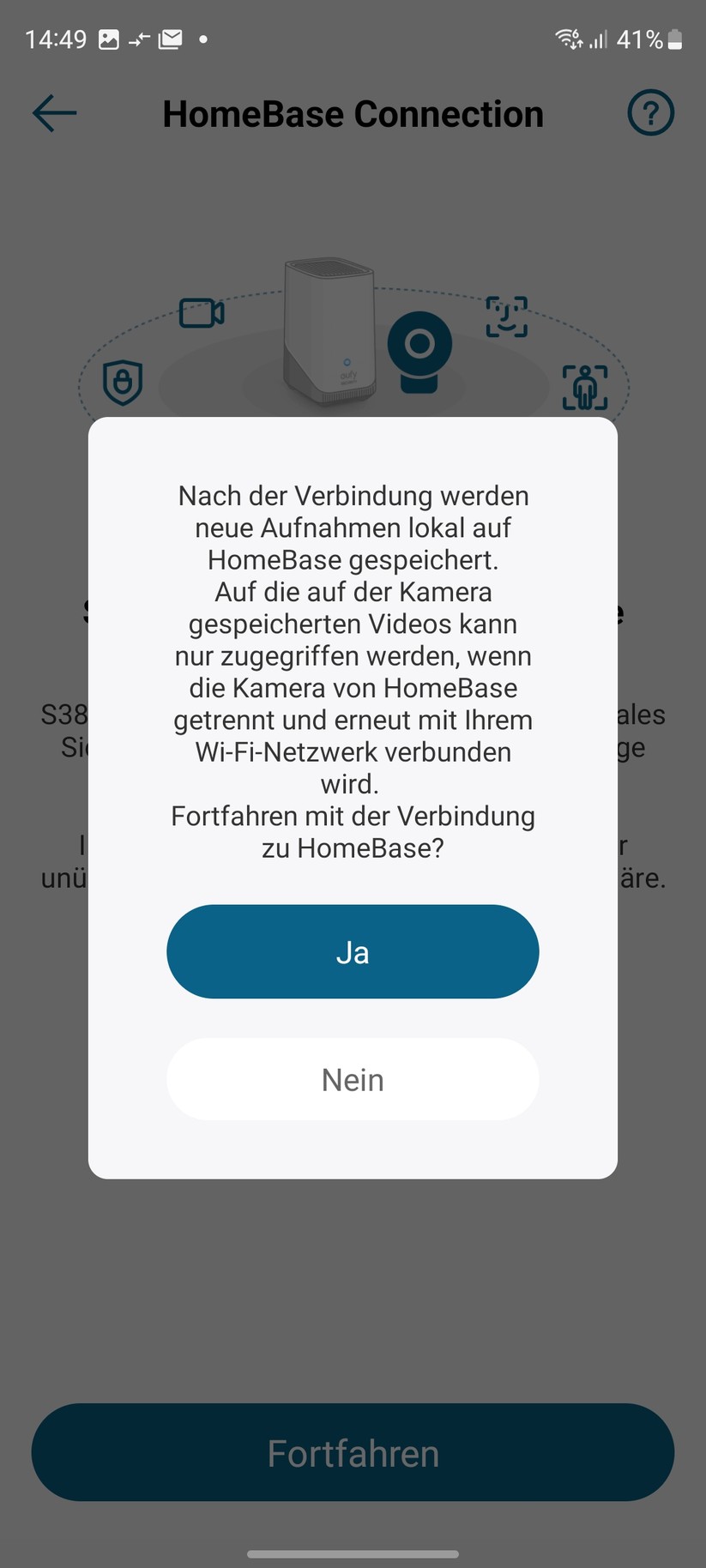
Task: Tap the screen mirroring status icon
Action: (x=139, y=38)
